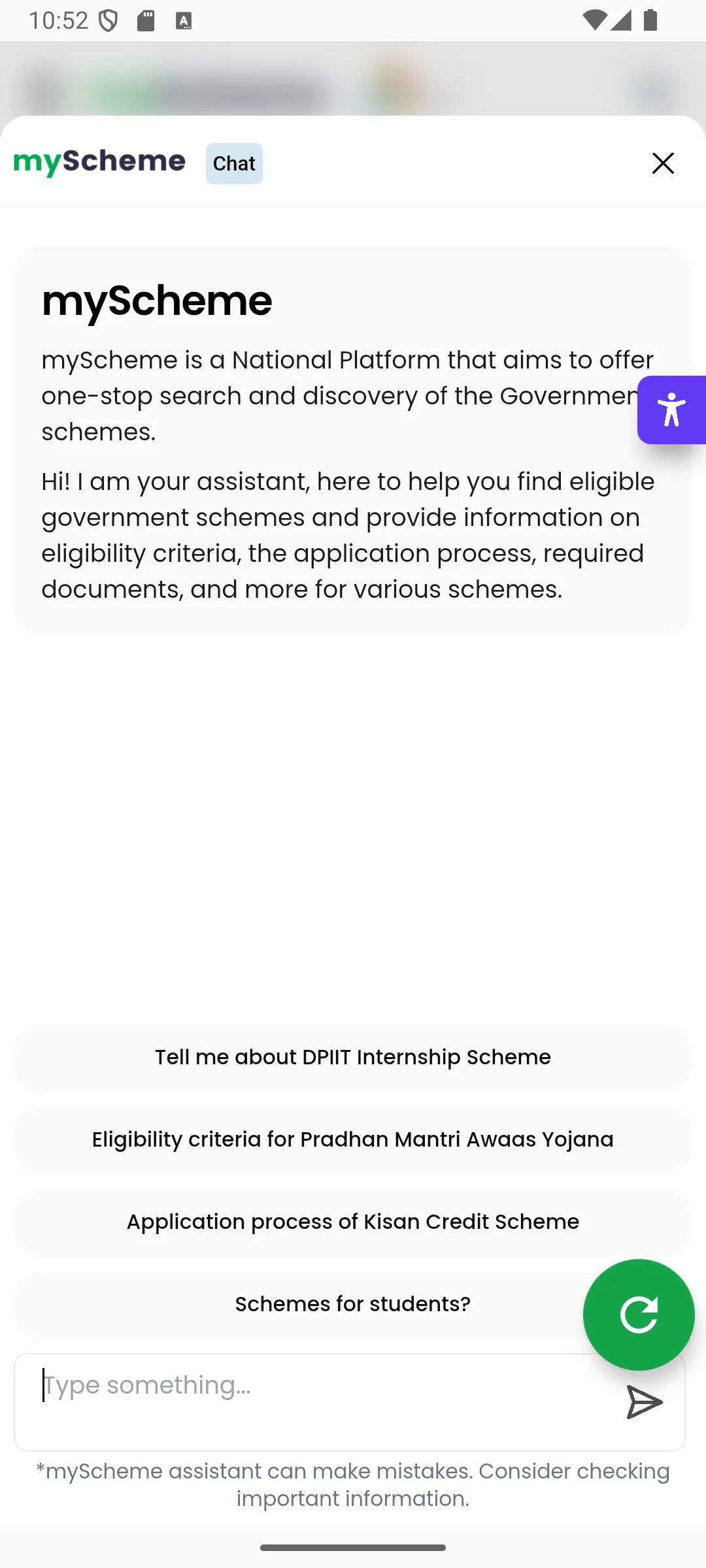The image size is (706, 1568).
Task: Open the accessibility options purple icon
Action: pos(671,409)
